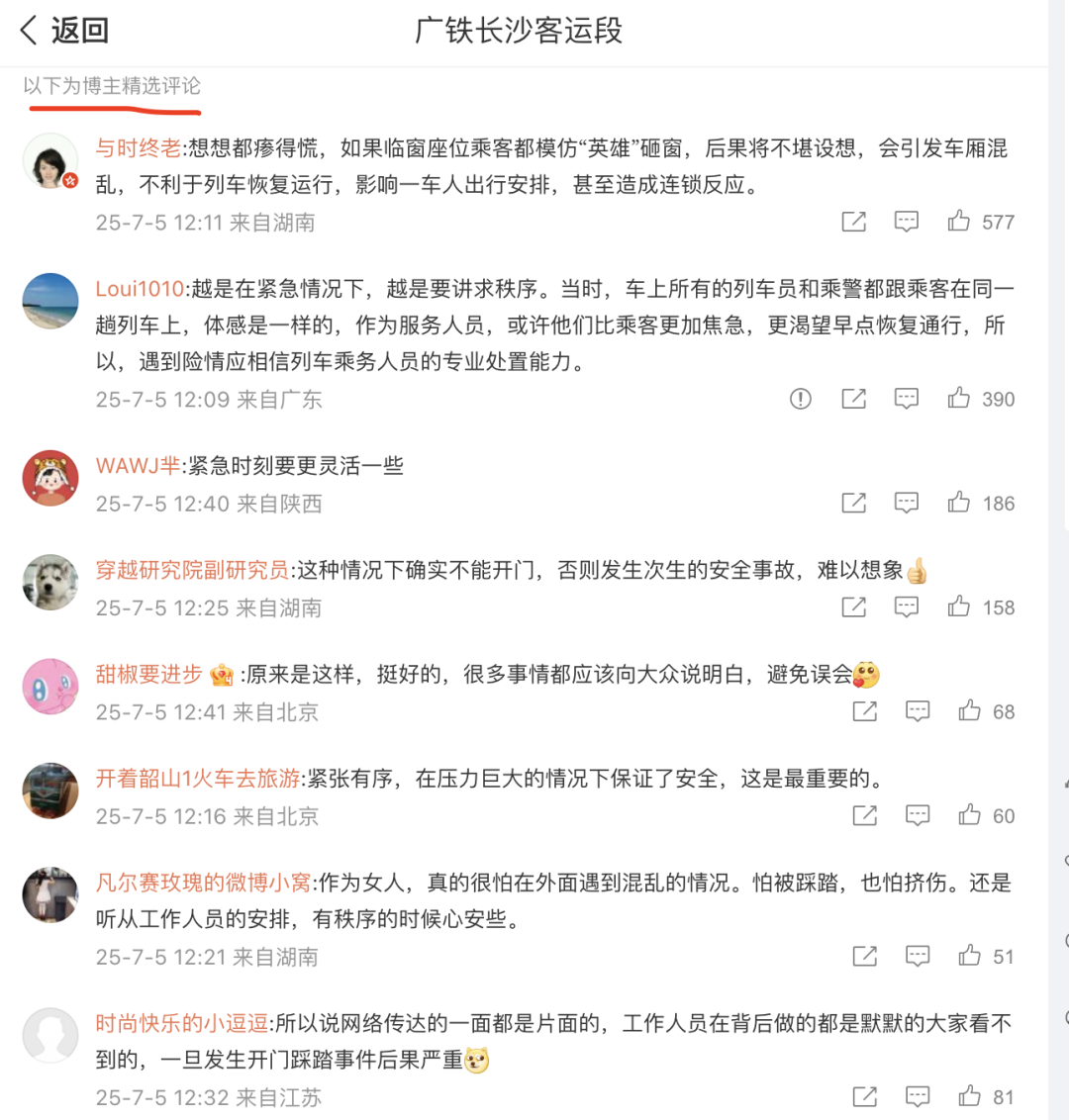Like 穿越研究院副研究员's comment
This screenshot has width=1069, height=1120.
[x=958, y=607]
